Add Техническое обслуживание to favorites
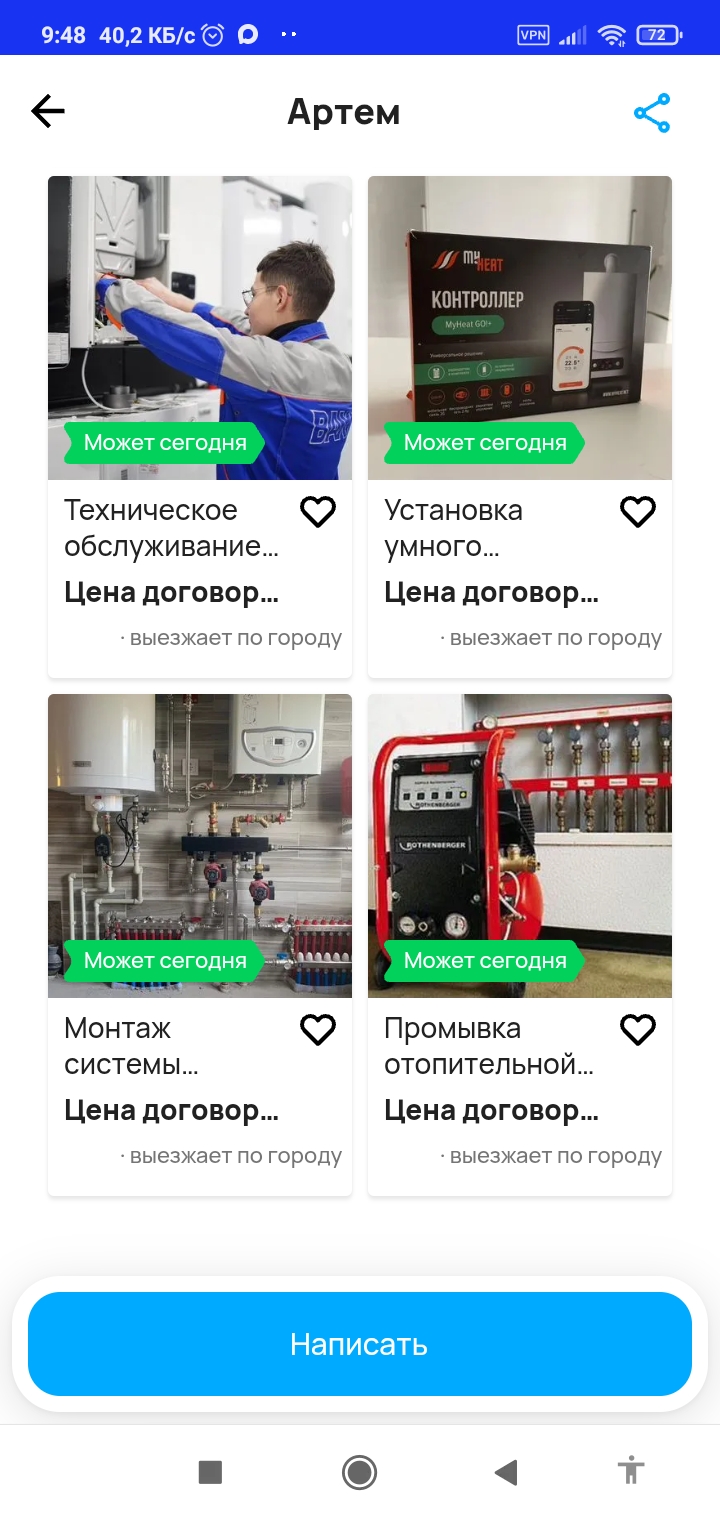720x1520 pixels. click(318, 512)
